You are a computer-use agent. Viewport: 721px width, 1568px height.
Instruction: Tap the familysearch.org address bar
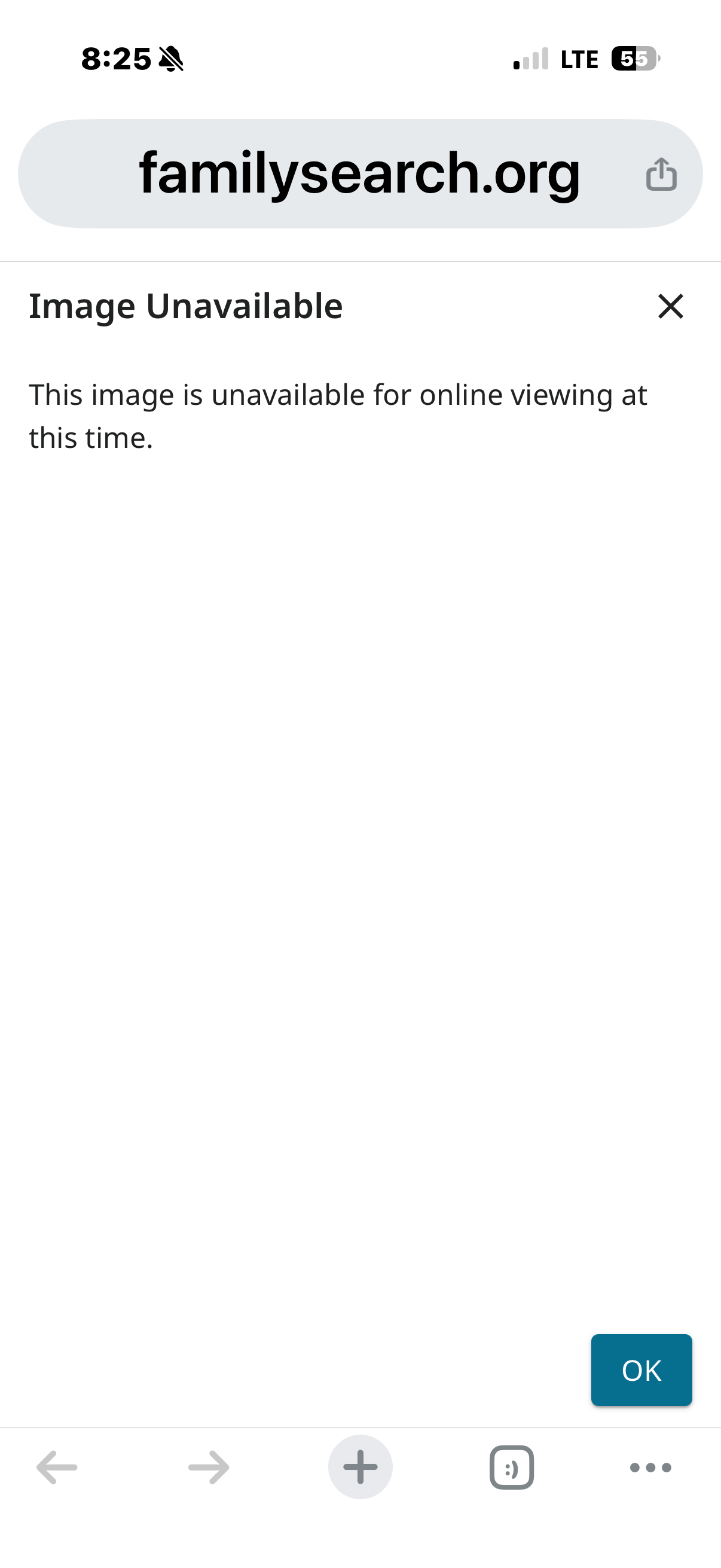[x=359, y=174]
